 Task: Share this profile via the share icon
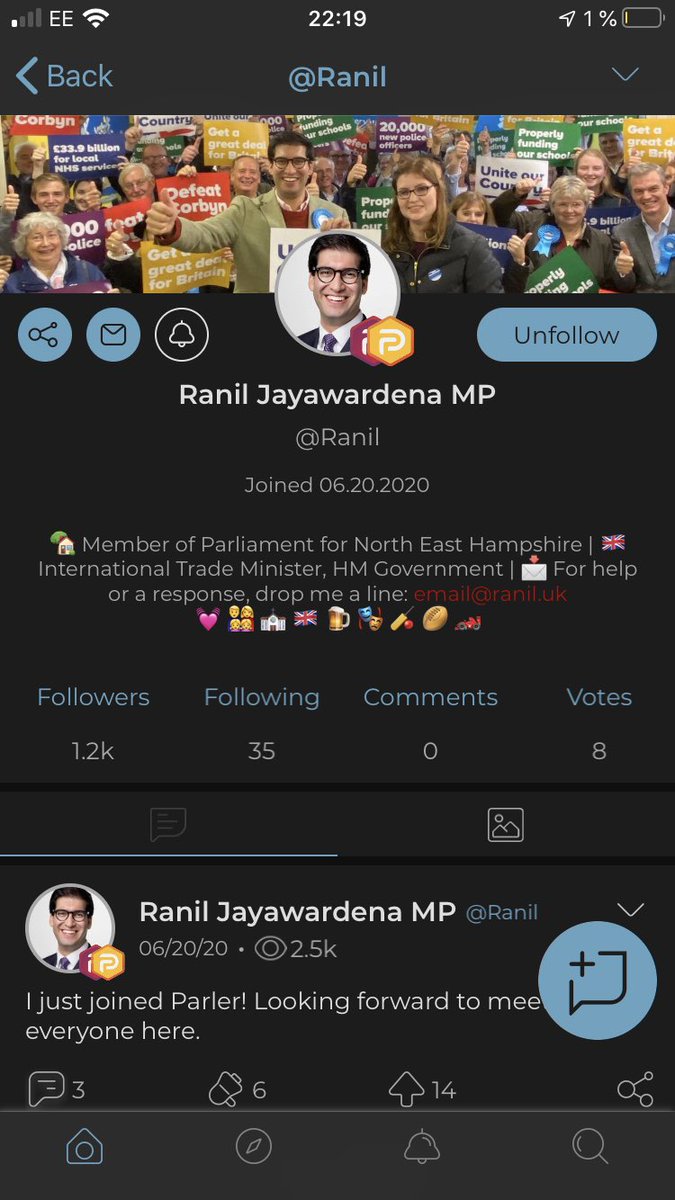click(x=45, y=335)
